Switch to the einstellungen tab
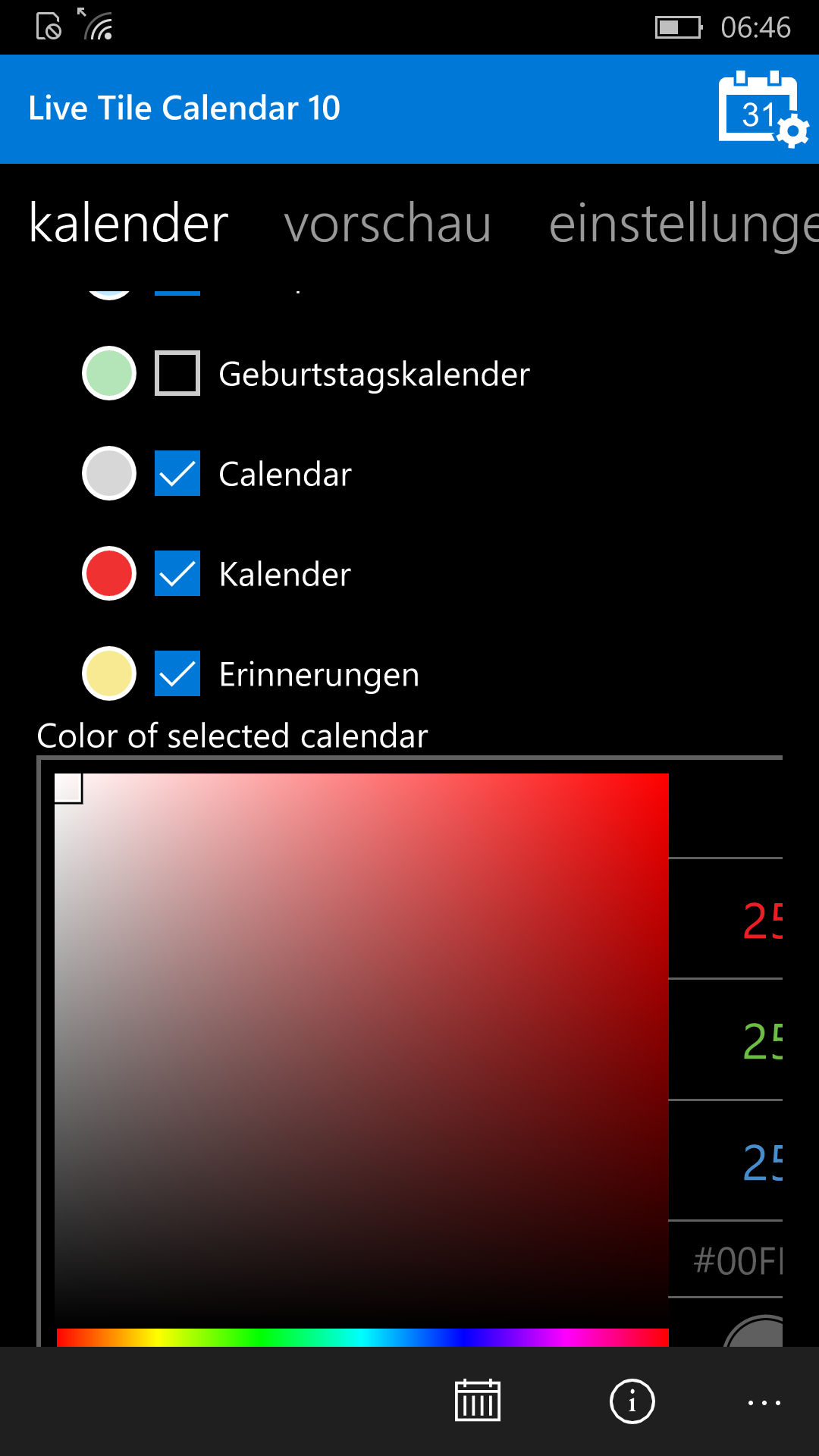The height and width of the screenshot is (1456, 819). (x=683, y=224)
